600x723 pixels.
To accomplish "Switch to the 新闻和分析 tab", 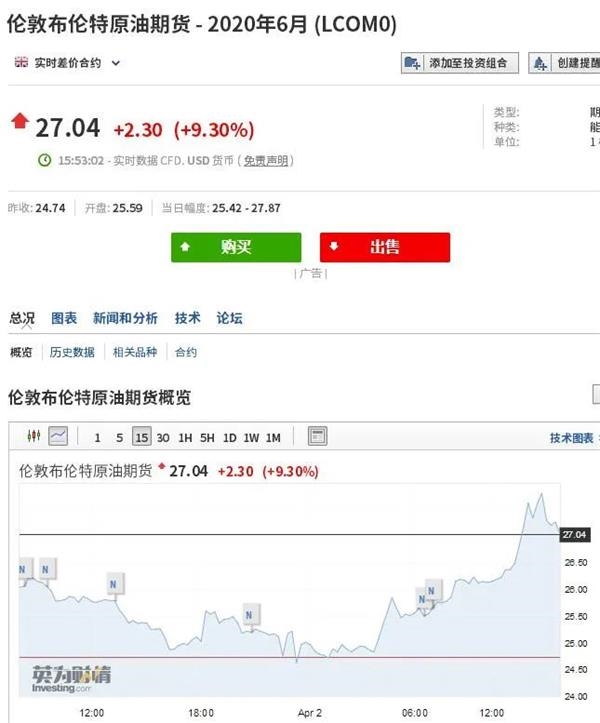I will click(x=125, y=318).
